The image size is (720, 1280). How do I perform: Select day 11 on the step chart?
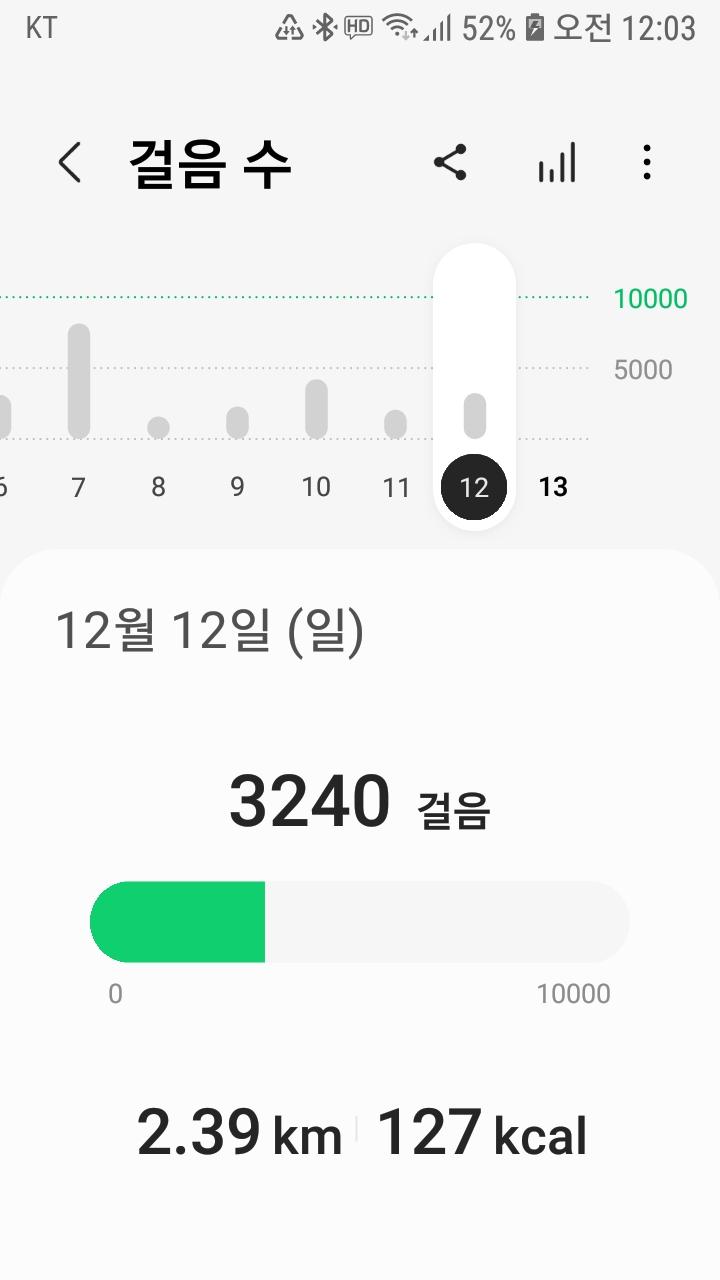[396, 487]
